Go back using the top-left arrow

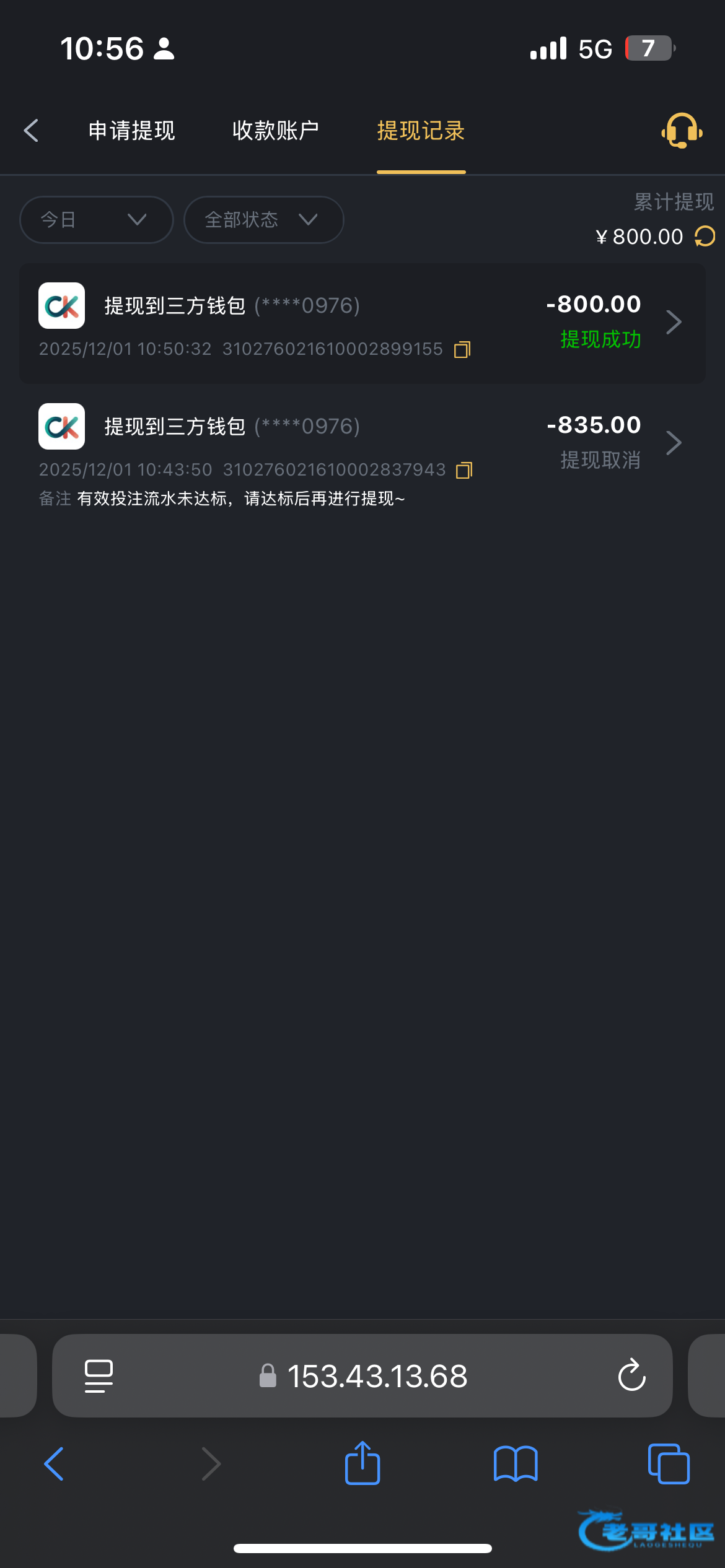(31, 131)
